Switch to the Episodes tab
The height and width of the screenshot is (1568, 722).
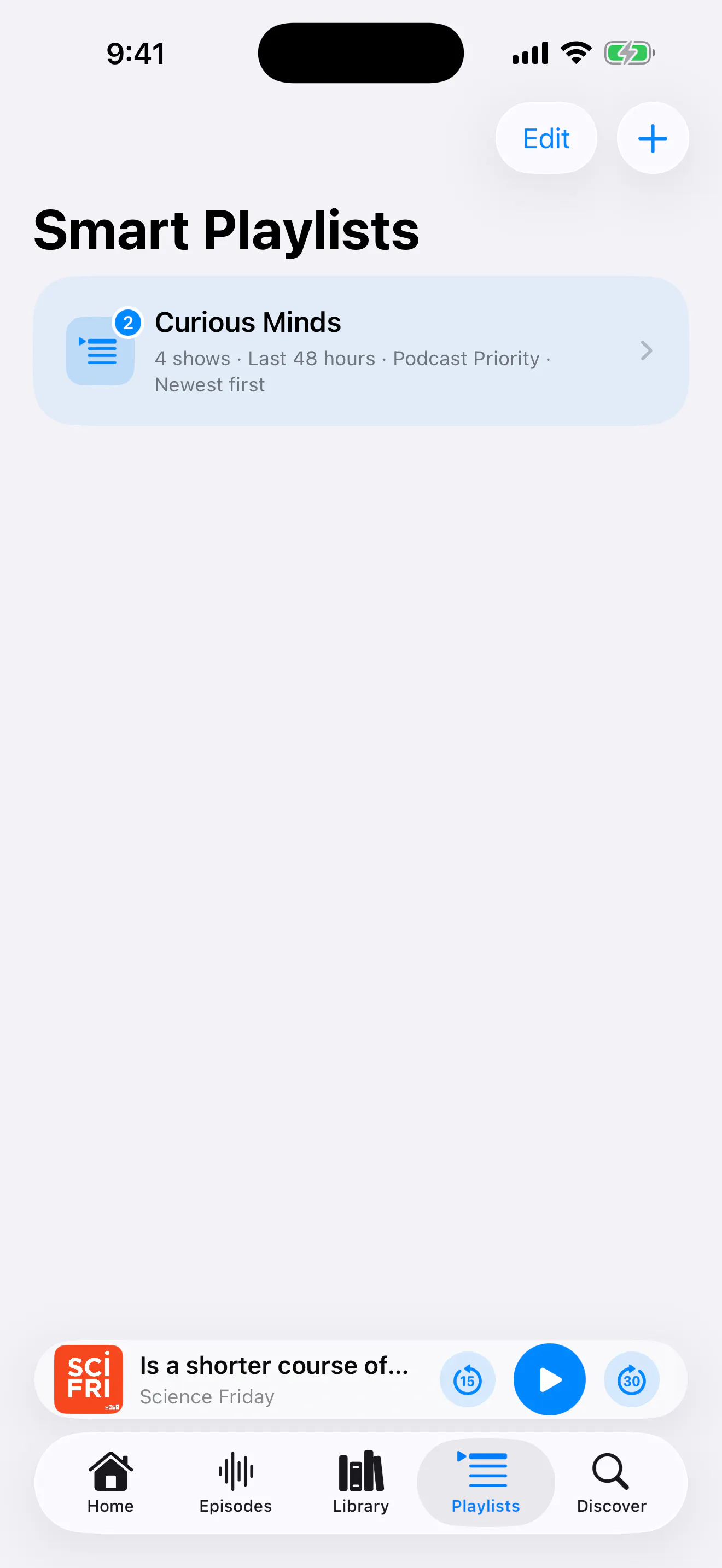point(236,1483)
